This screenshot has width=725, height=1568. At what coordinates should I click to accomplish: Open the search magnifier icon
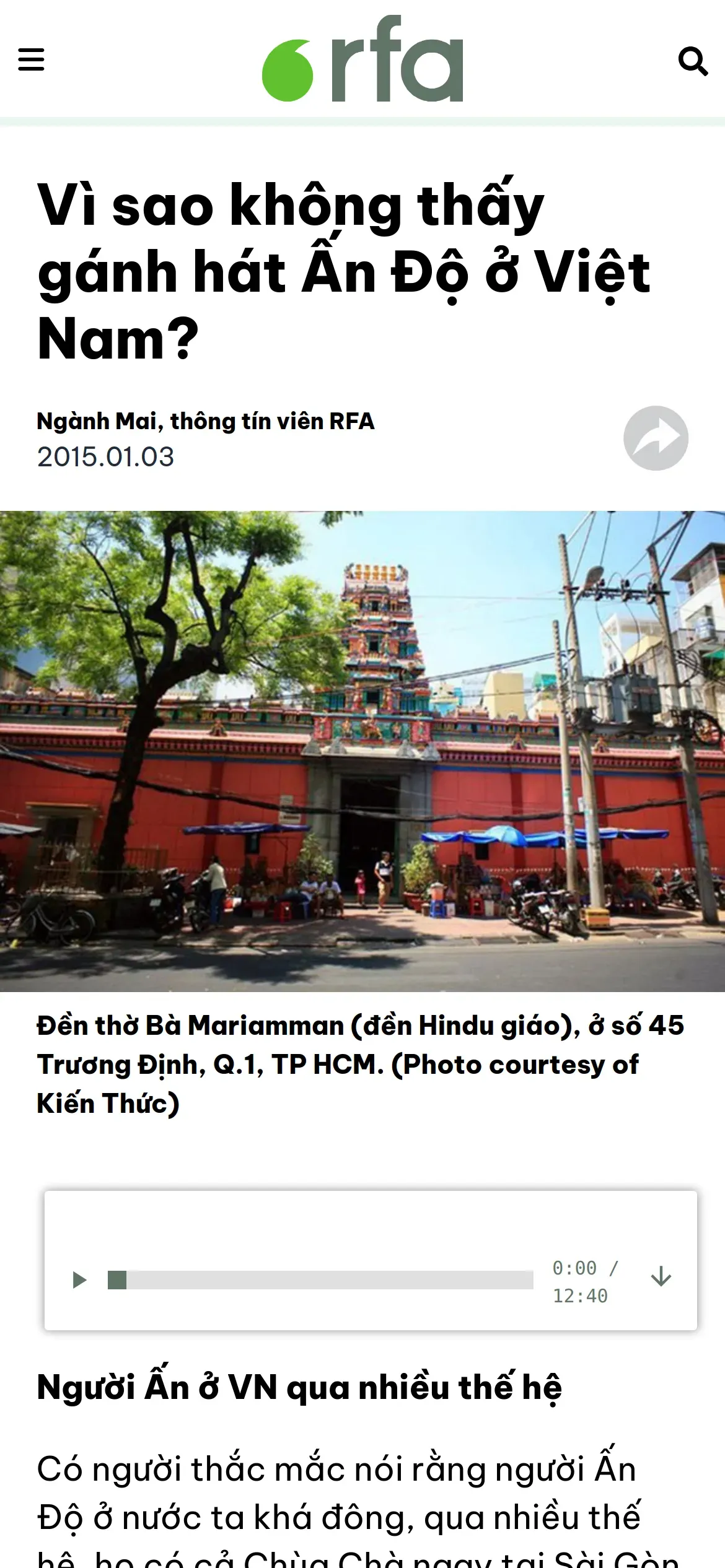point(693,61)
